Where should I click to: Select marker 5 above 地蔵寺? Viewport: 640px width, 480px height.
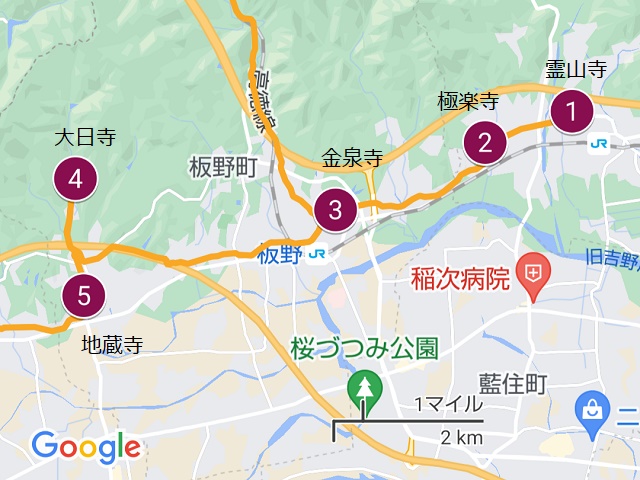click(x=83, y=295)
